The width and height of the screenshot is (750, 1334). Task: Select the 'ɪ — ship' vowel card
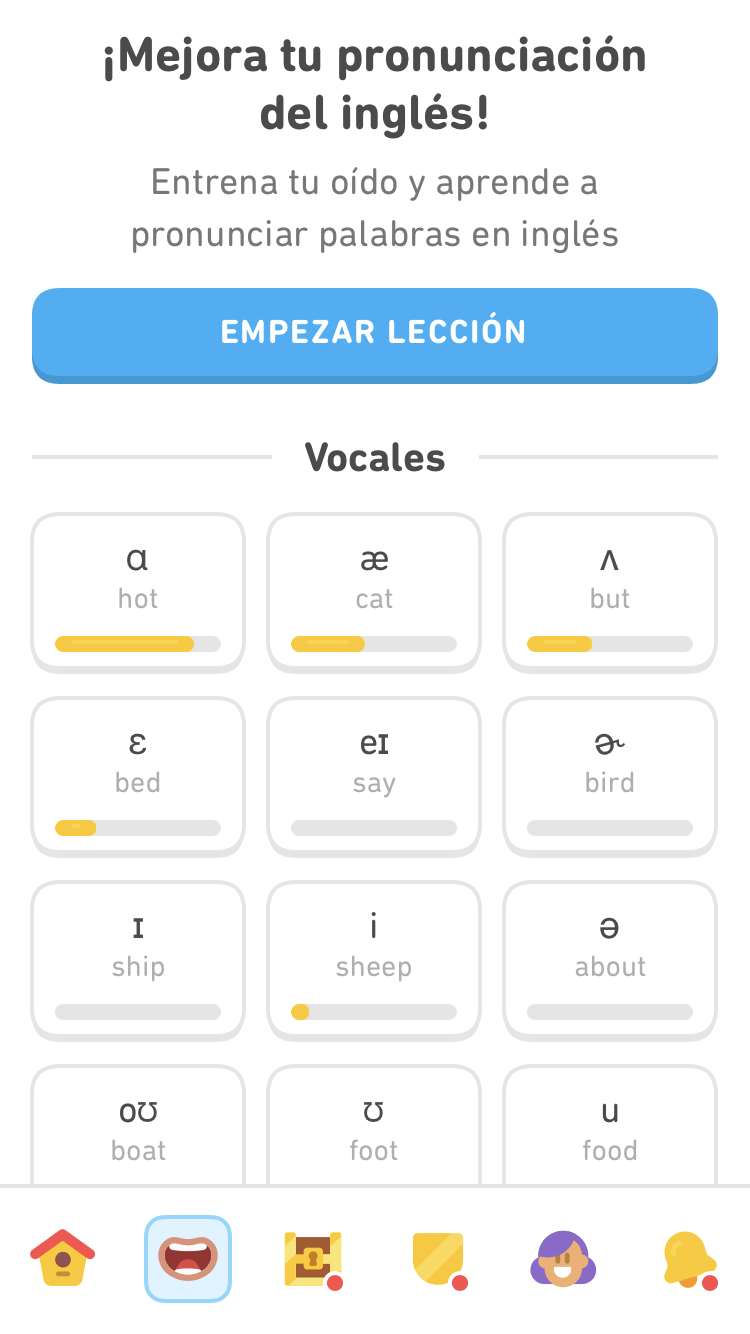[137, 958]
